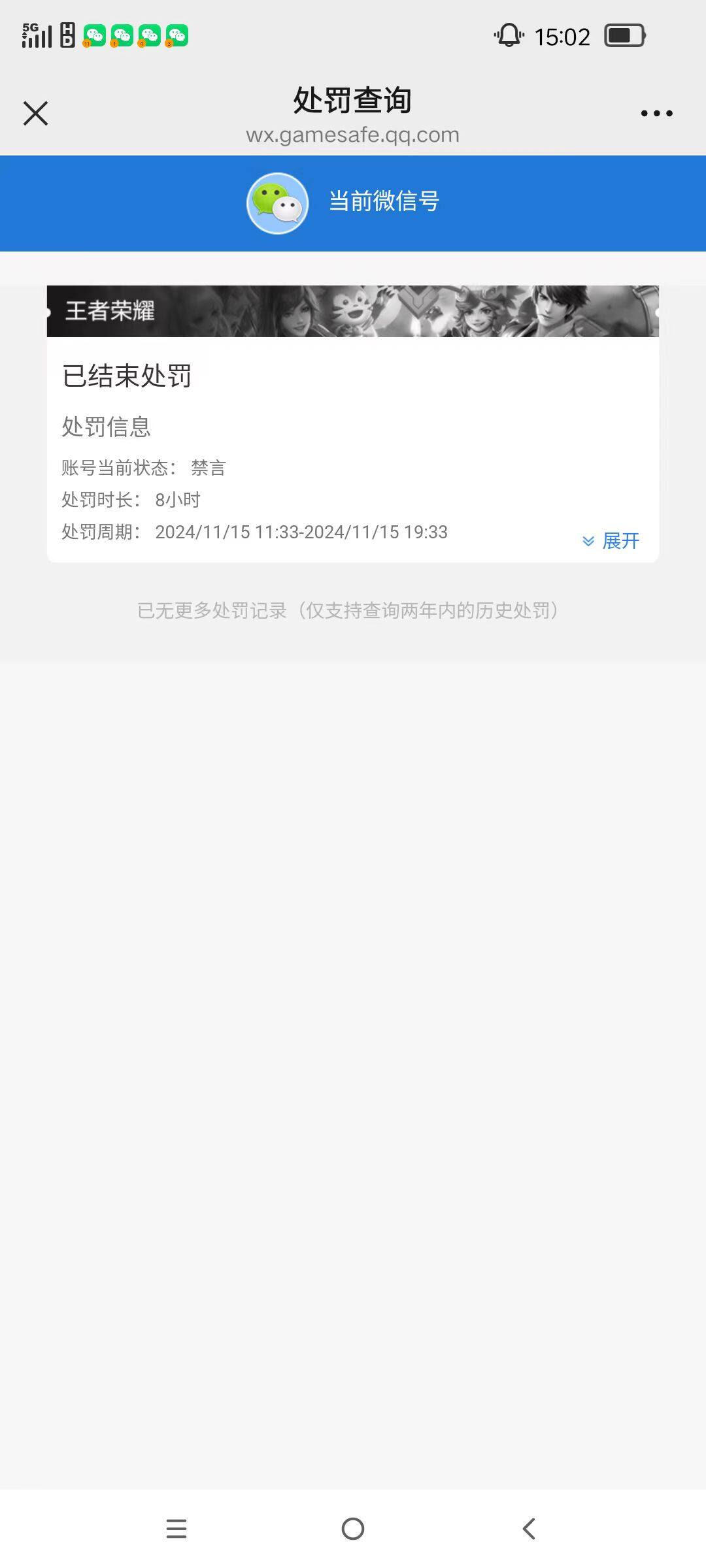Close the page with the X button
706x1568 pixels.
click(x=36, y=112)
